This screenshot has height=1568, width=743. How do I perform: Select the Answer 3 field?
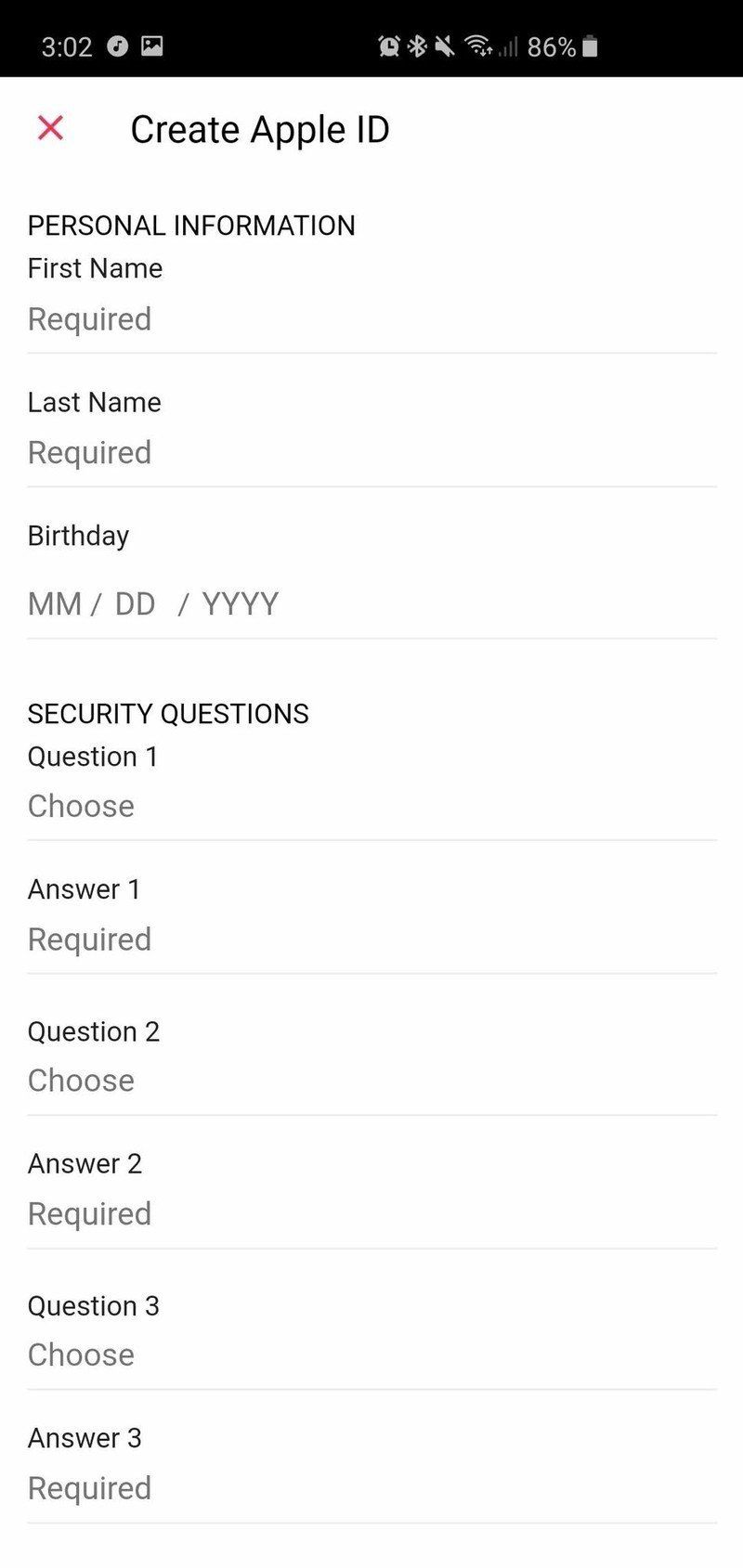tap(371, 1488)
